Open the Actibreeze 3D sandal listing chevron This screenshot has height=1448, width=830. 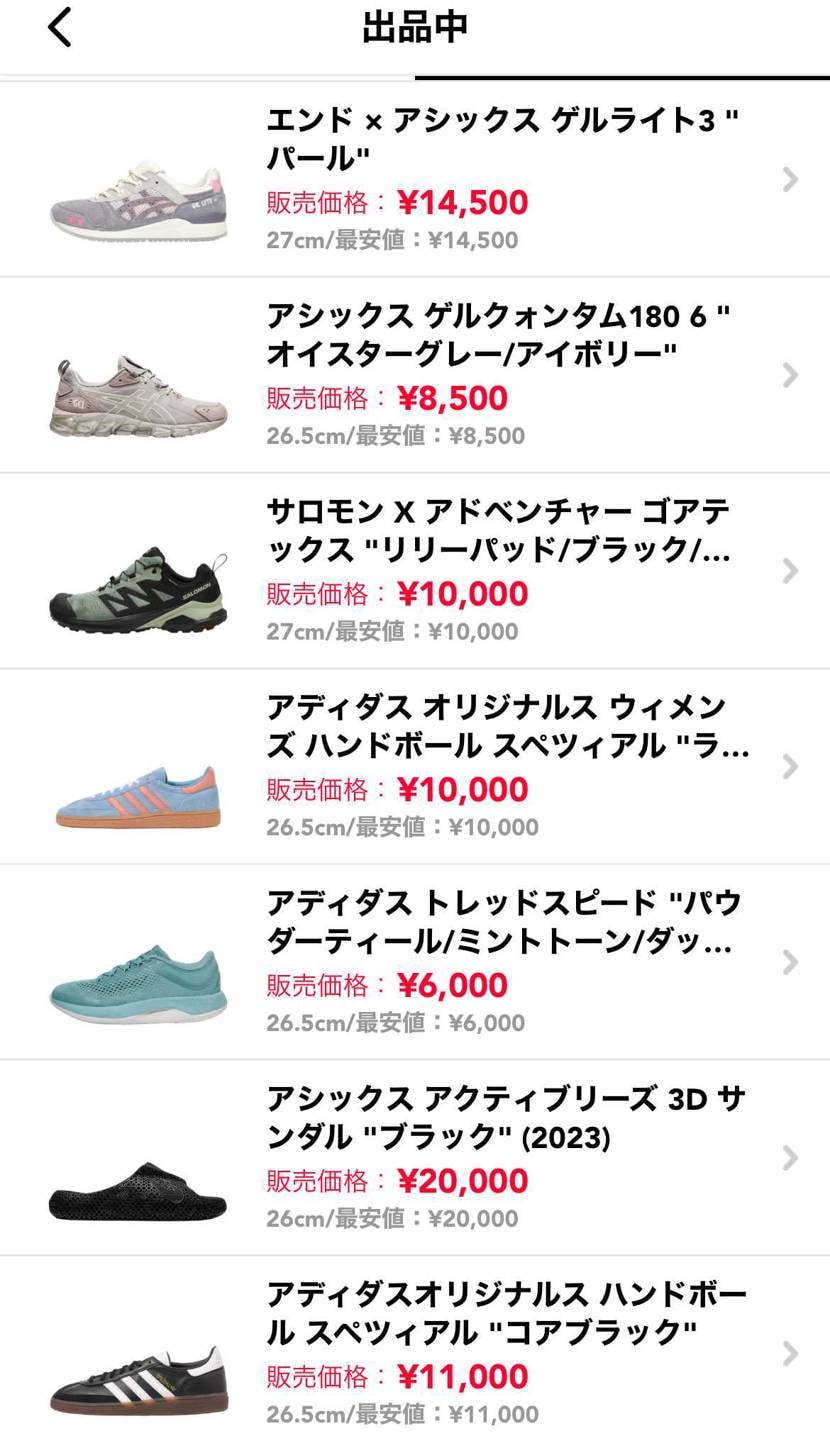(x=789, y=1157)
